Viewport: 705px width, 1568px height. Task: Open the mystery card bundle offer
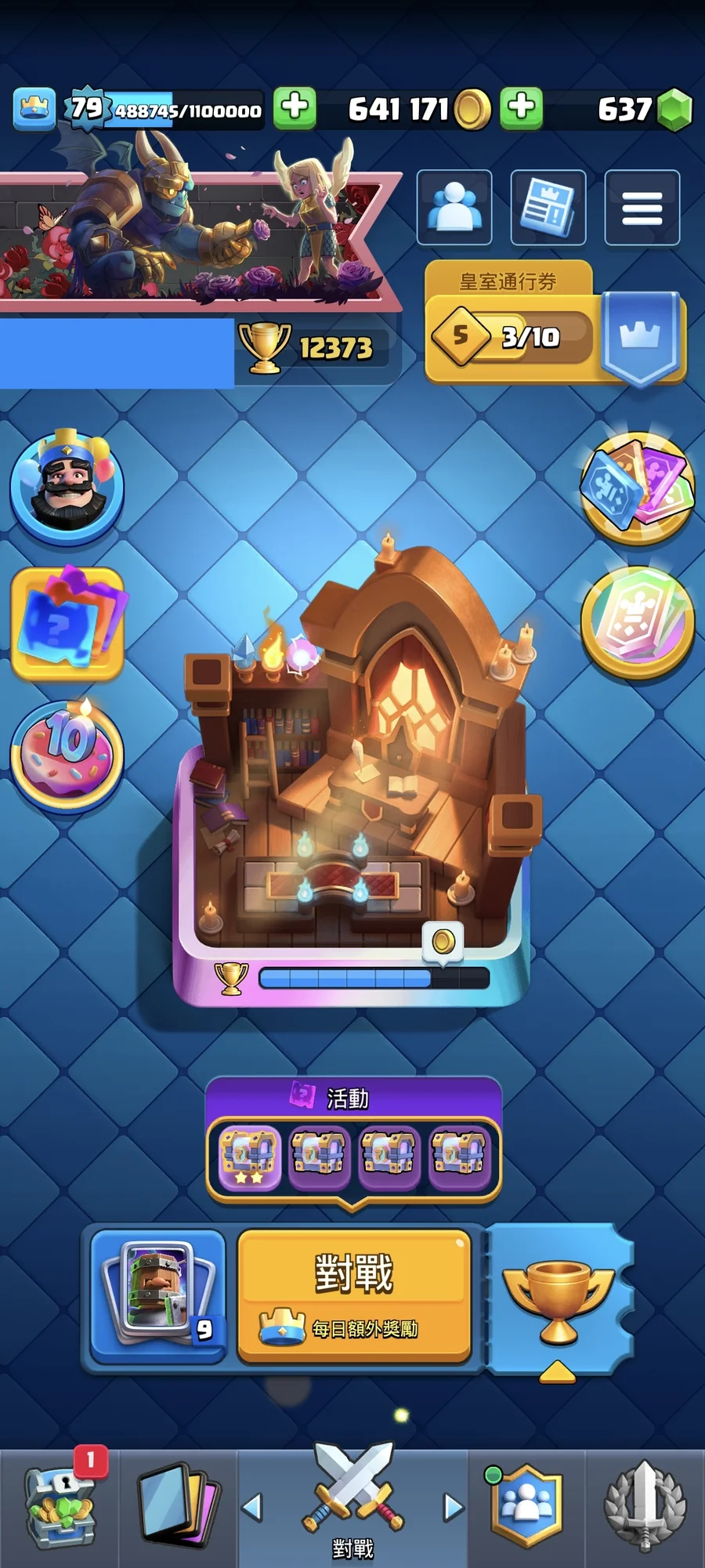pyautogui.click(x=67, y=623)
